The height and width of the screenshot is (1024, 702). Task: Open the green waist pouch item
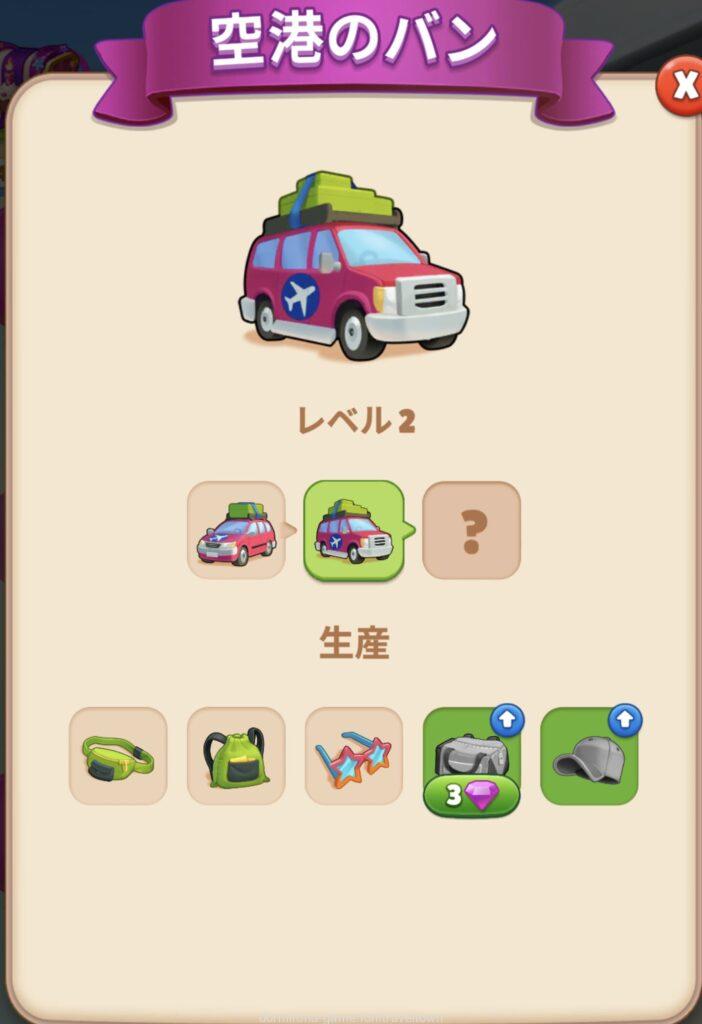click(x=118, y=756)
